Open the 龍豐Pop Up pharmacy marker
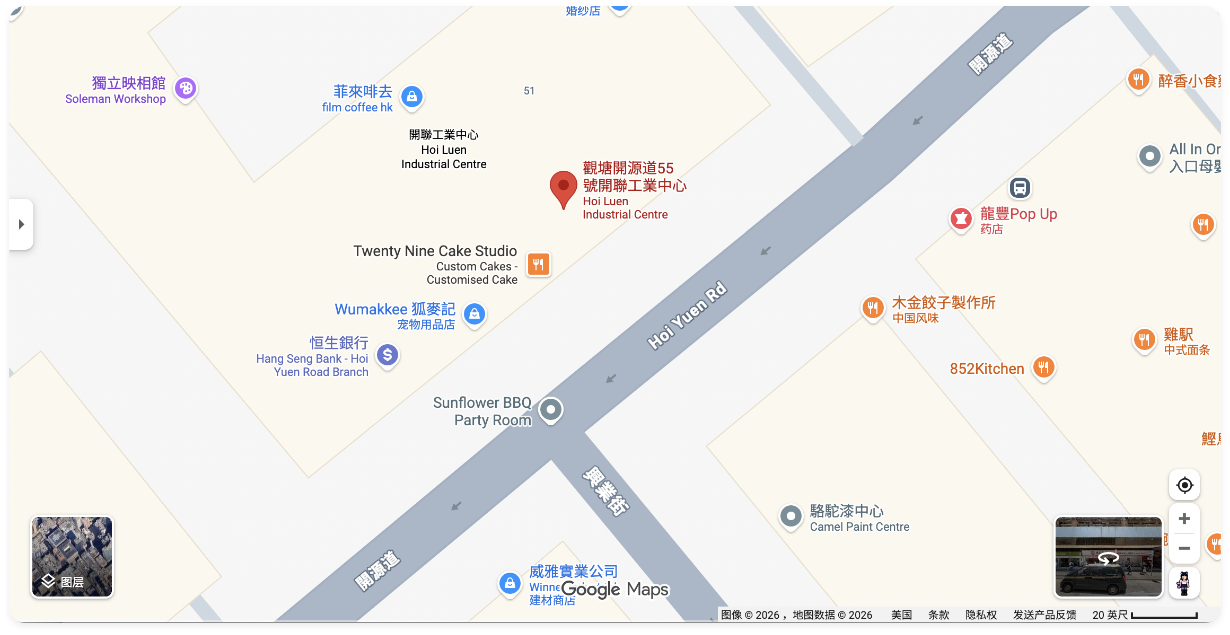This screenshot has height=635, width=1230. (x=961, y=219)
